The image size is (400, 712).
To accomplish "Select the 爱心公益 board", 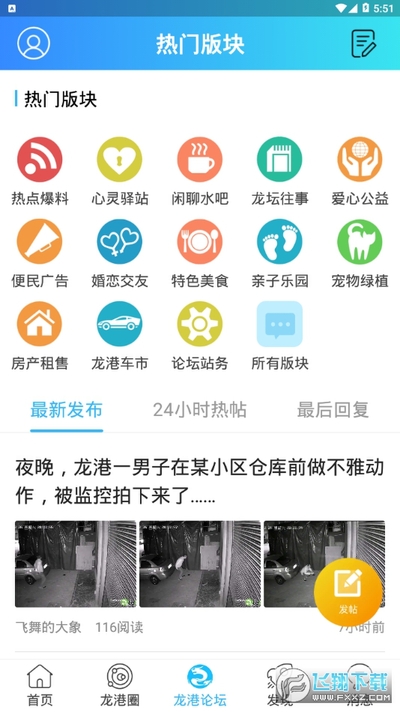I will 360,171.
